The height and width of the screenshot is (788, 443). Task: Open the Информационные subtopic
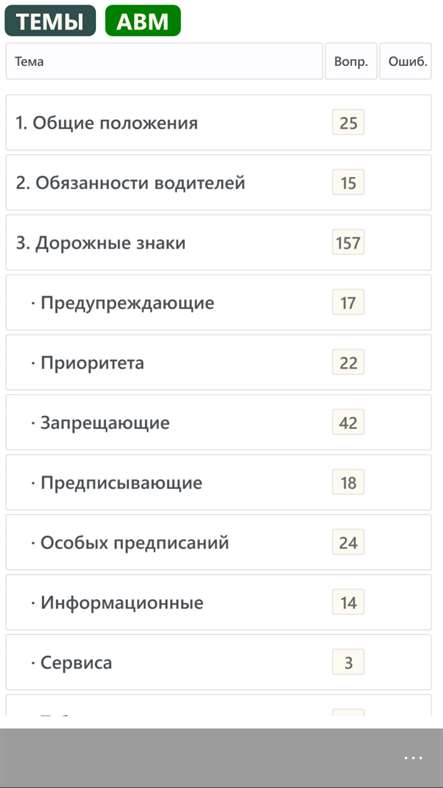point(218,602)
